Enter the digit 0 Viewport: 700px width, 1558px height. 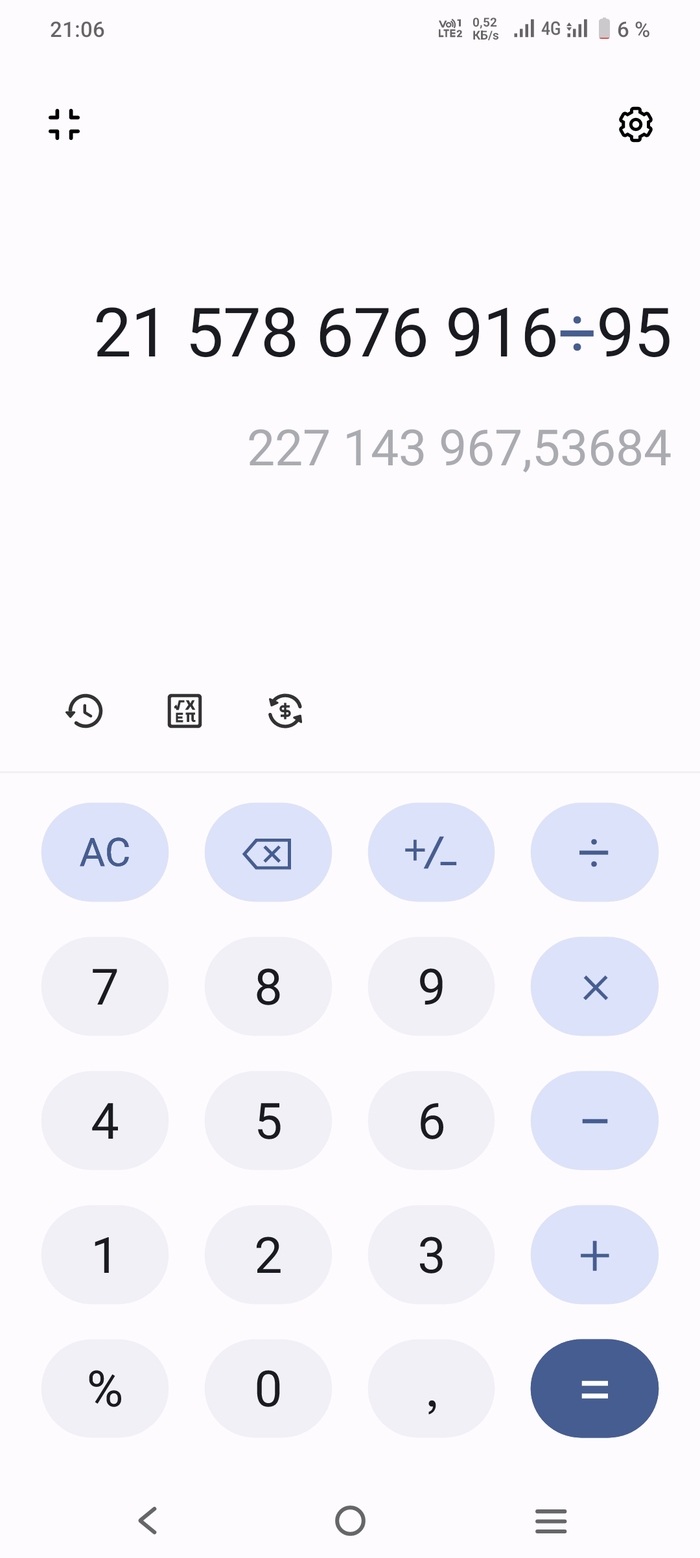(268, 1389)
